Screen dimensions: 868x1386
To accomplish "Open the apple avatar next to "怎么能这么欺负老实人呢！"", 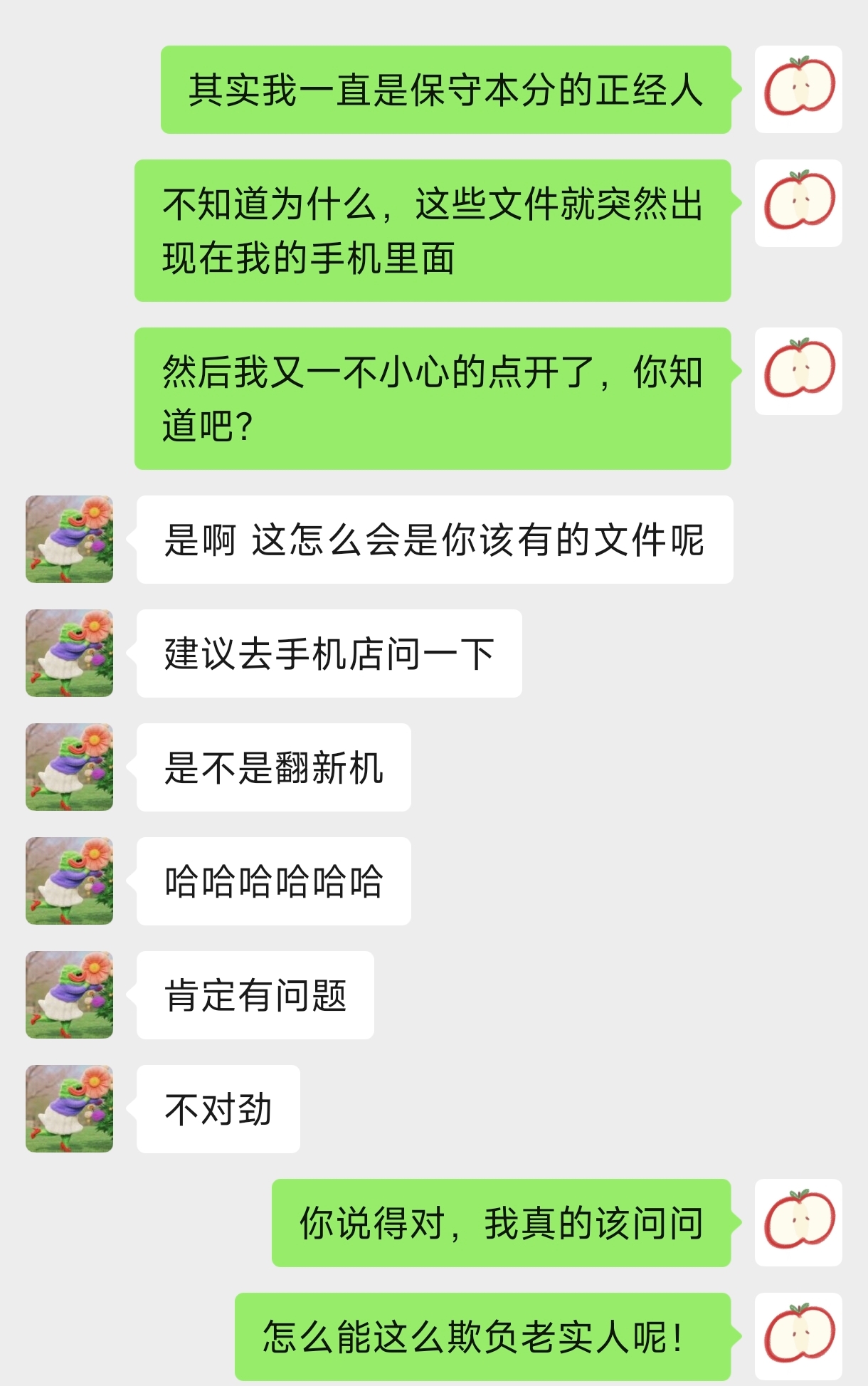I will click(x=798, y=1336).
